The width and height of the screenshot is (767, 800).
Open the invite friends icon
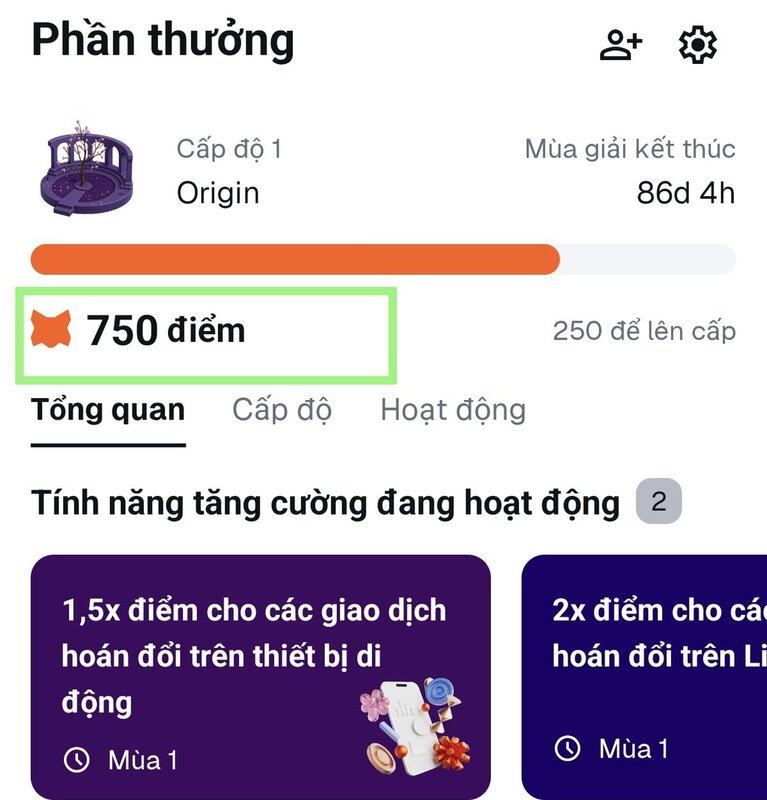(620, 45)
